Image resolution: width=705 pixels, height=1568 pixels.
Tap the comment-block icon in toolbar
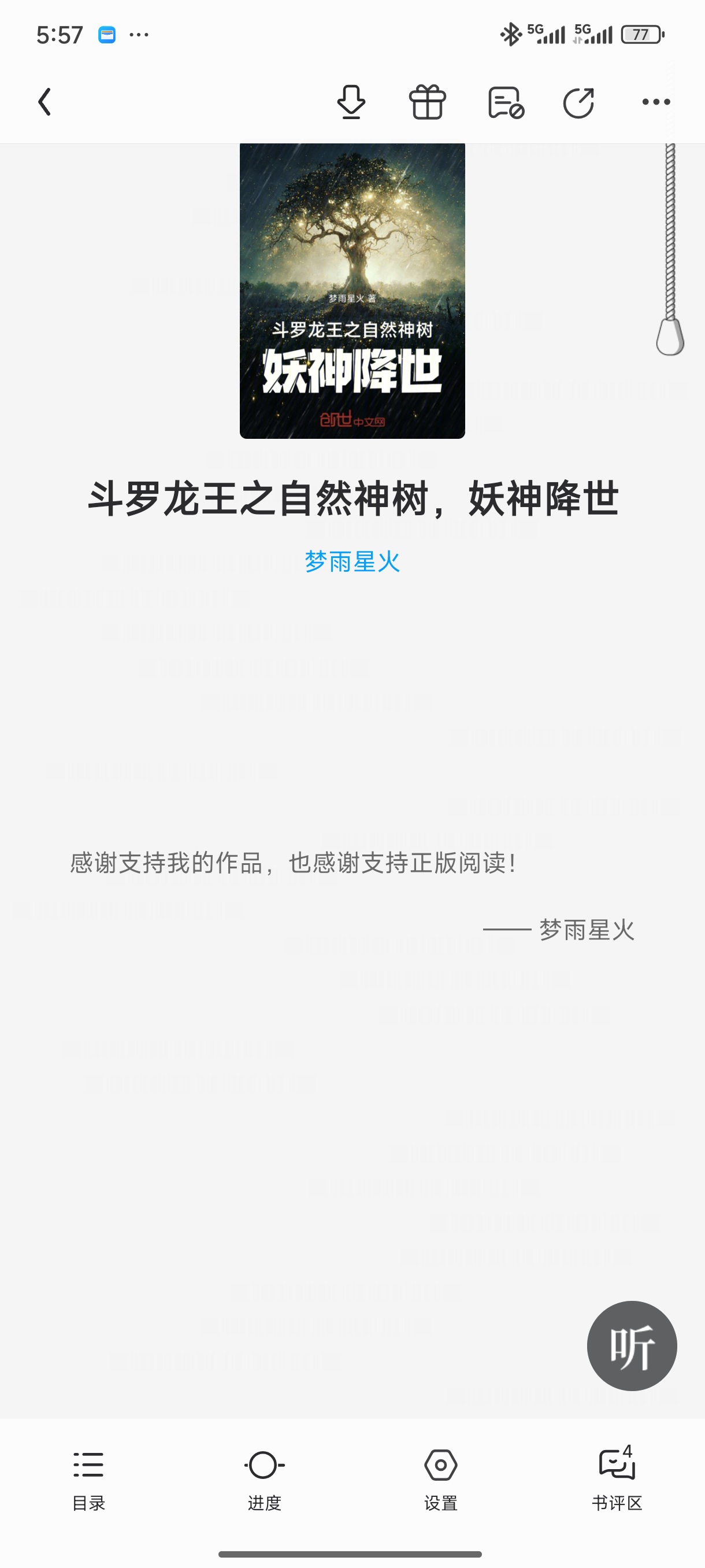pos(506,102)
